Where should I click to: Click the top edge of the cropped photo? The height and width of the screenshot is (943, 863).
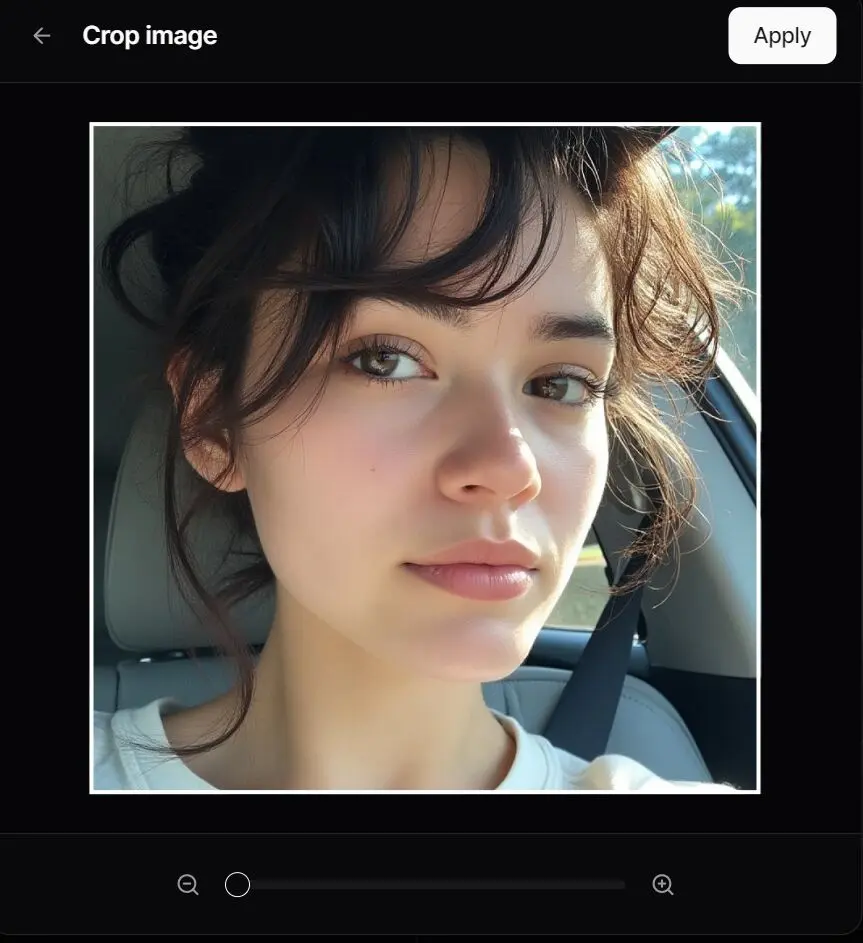pyautogui.click(x=425, y=125)
